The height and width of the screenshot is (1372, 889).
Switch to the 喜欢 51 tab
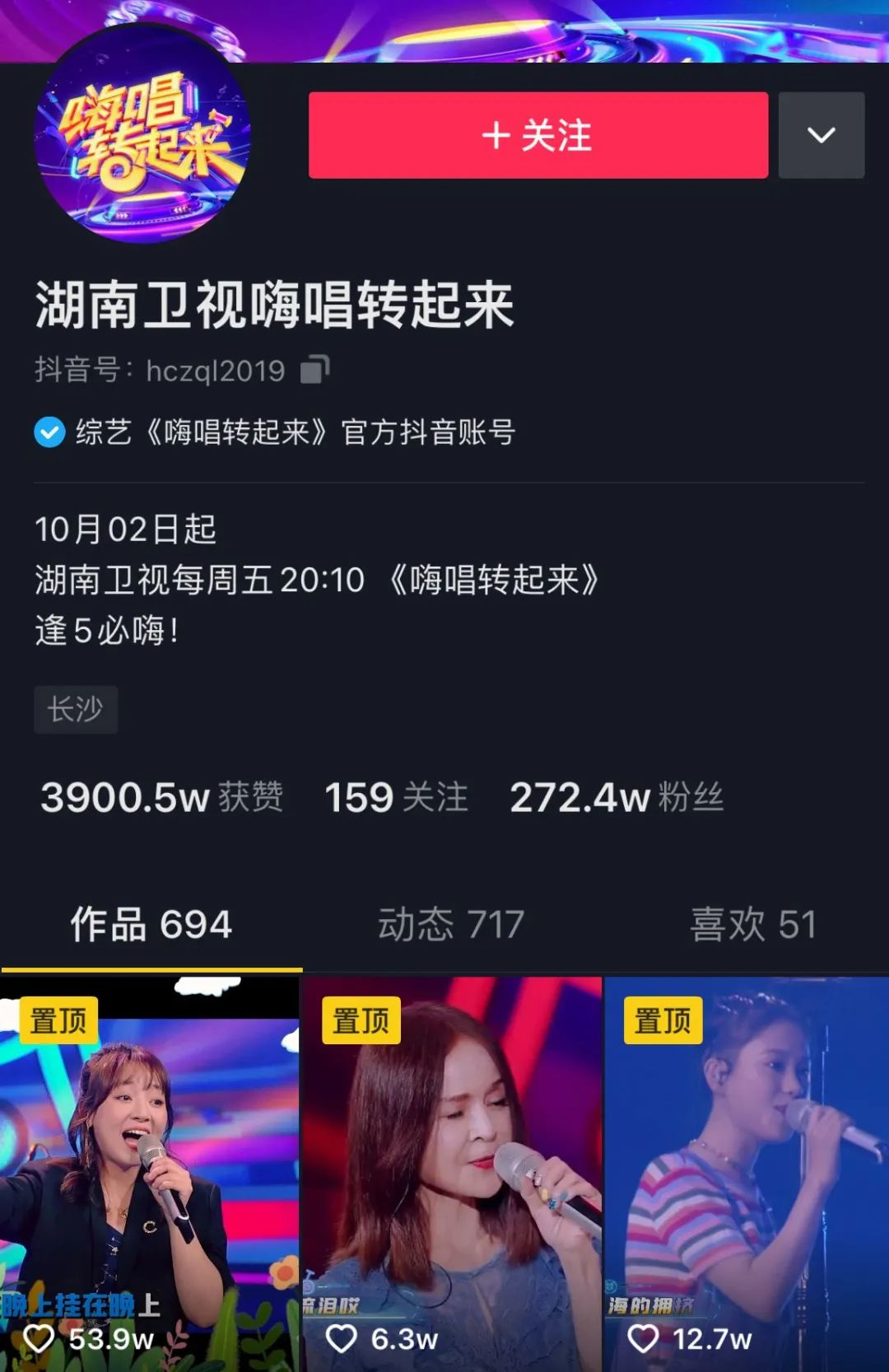(752, 924)
